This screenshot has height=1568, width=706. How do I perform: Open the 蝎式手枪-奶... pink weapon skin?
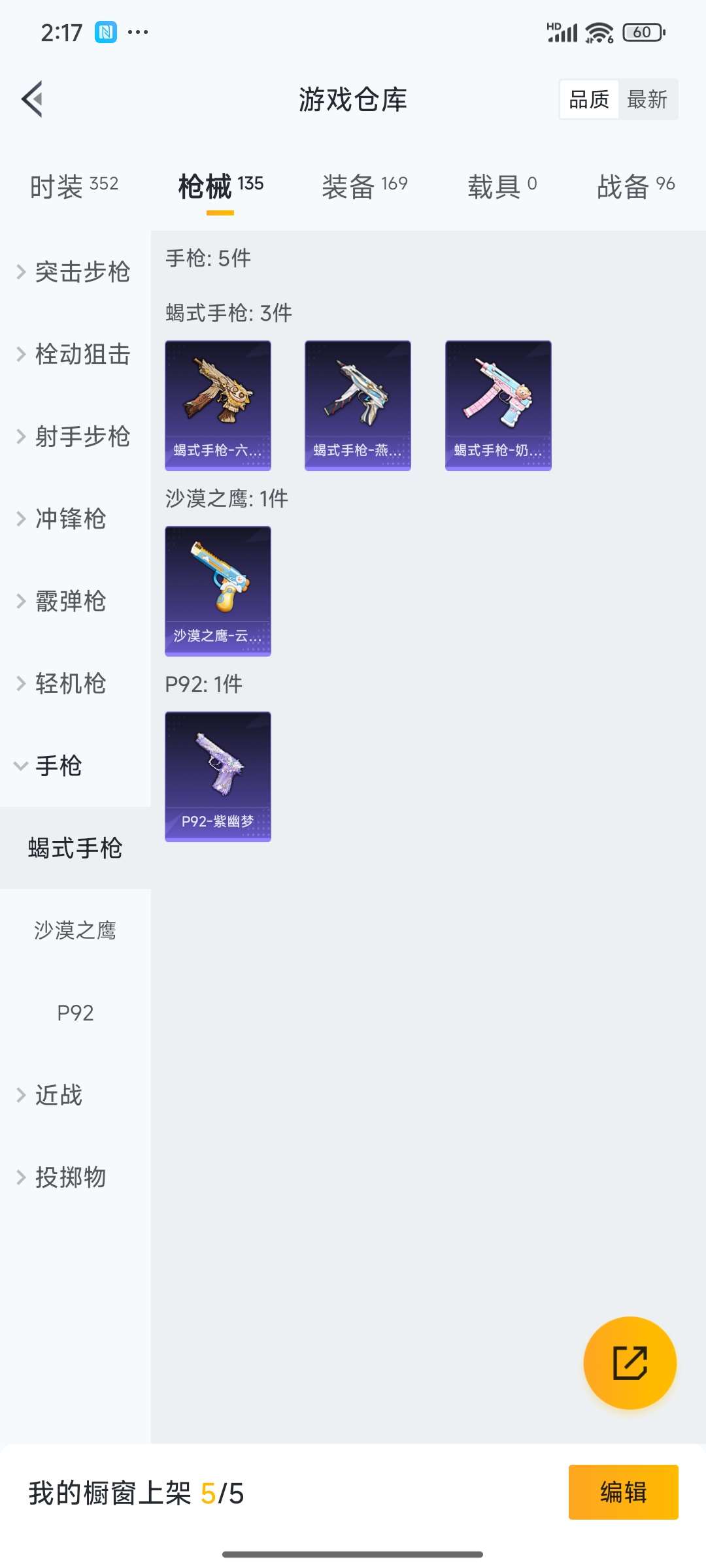(x=497, y=404)
